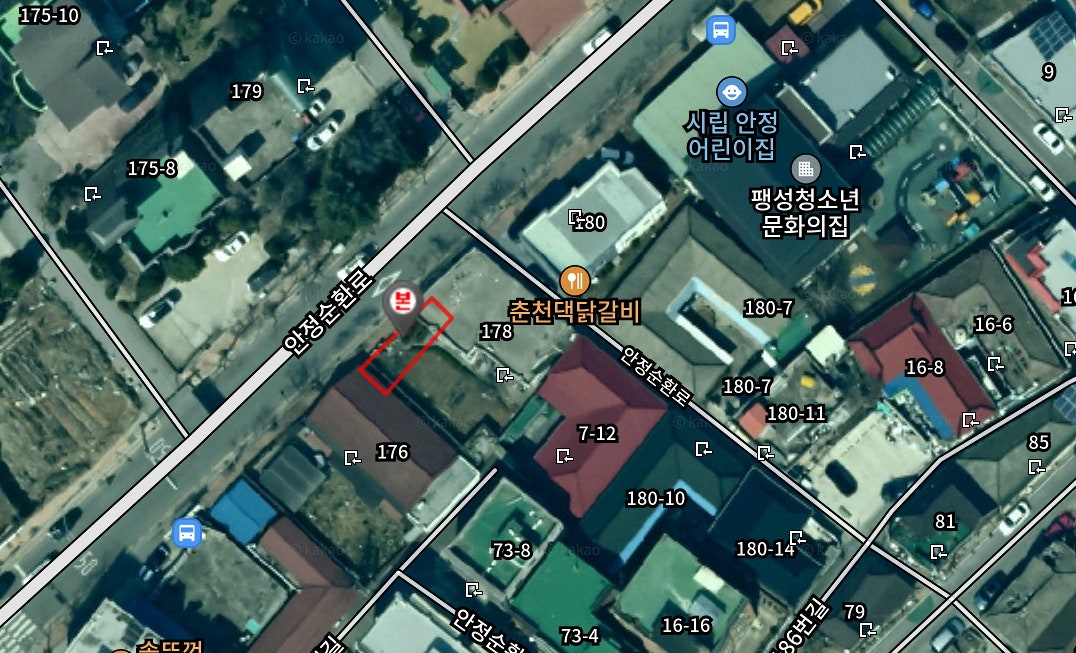
Task: Open the 춘천댁닭갈비 restaurant marker
Action: point(574,280)
